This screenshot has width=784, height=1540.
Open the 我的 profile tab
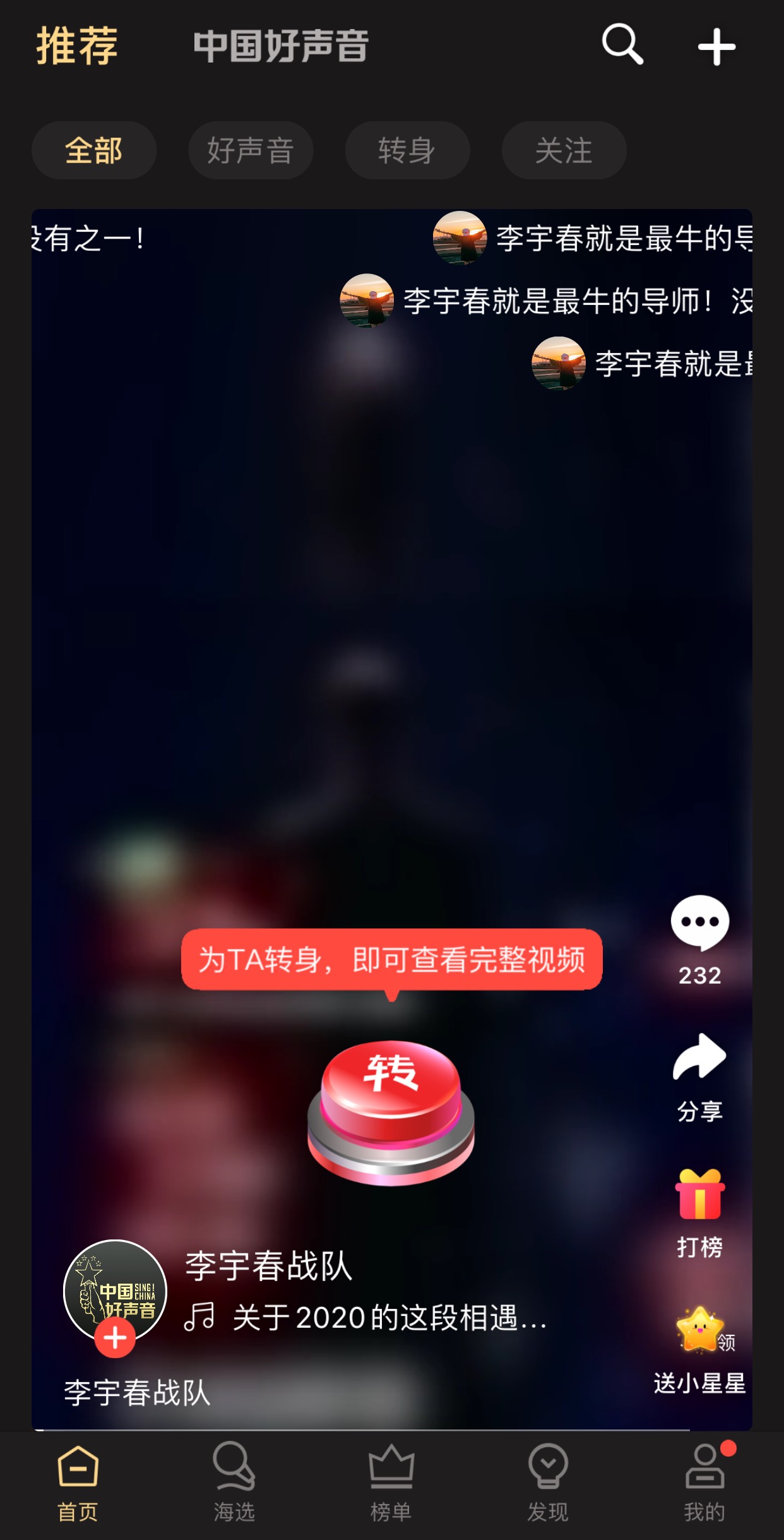(x=704, y=1481)
